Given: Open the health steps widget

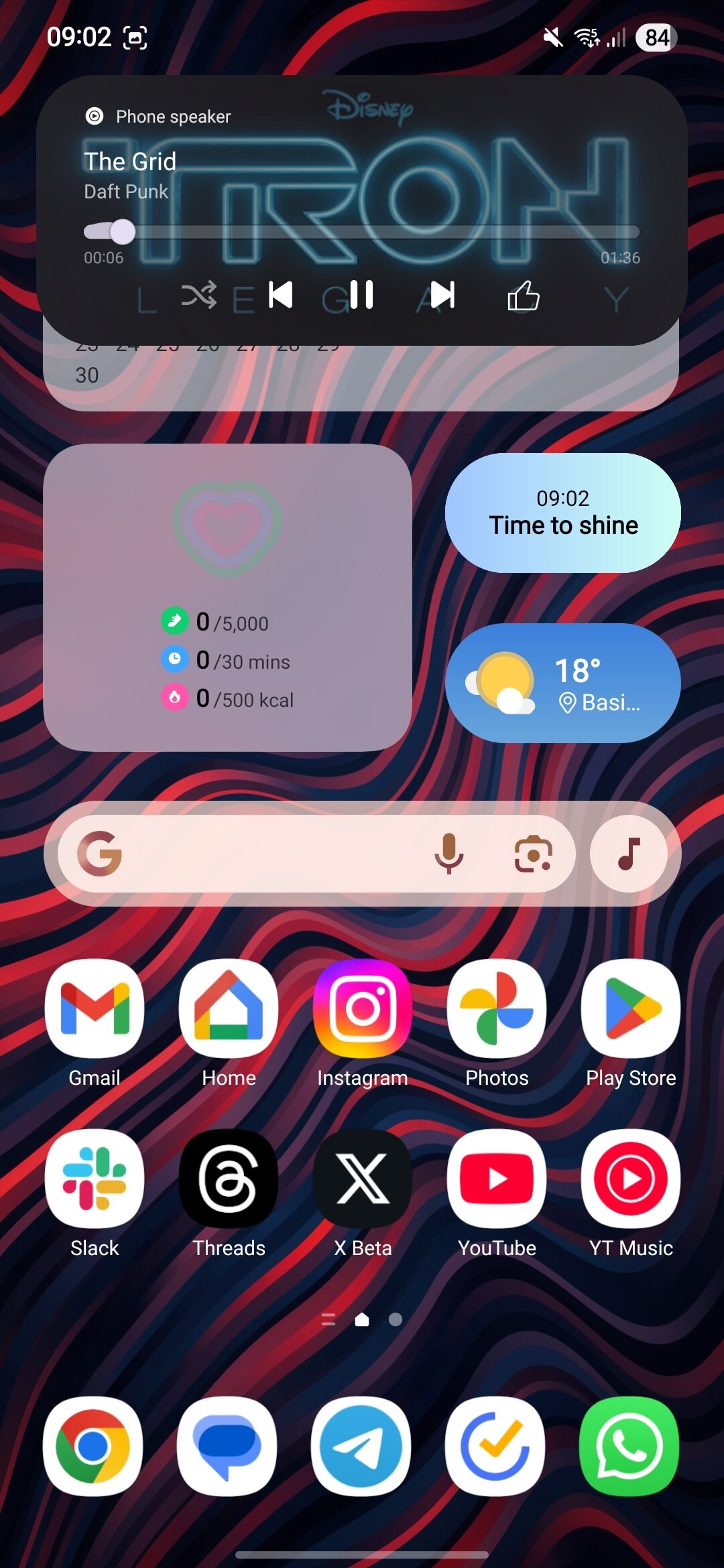Looking at the screenshot, I should click(227, 598).
